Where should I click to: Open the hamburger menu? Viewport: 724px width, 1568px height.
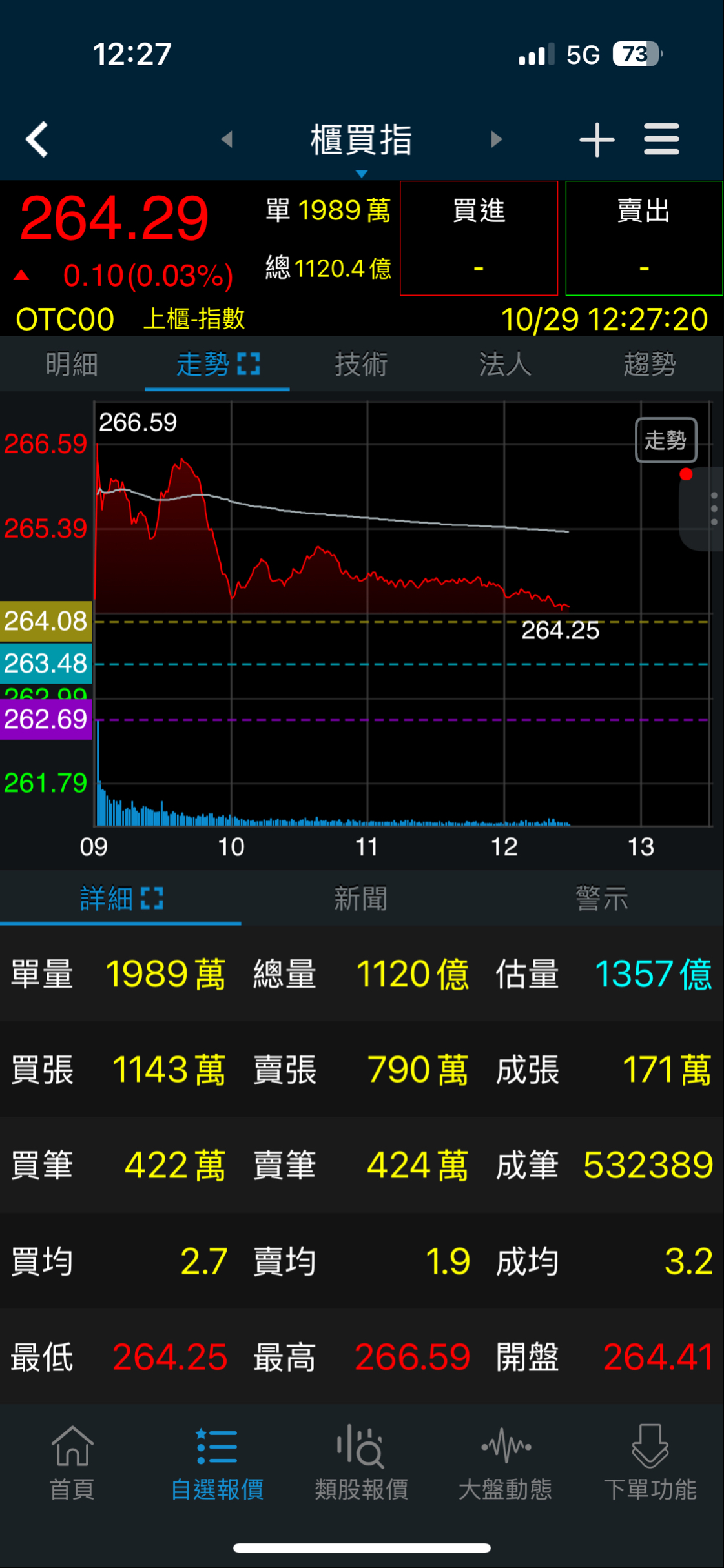[661, 139]
